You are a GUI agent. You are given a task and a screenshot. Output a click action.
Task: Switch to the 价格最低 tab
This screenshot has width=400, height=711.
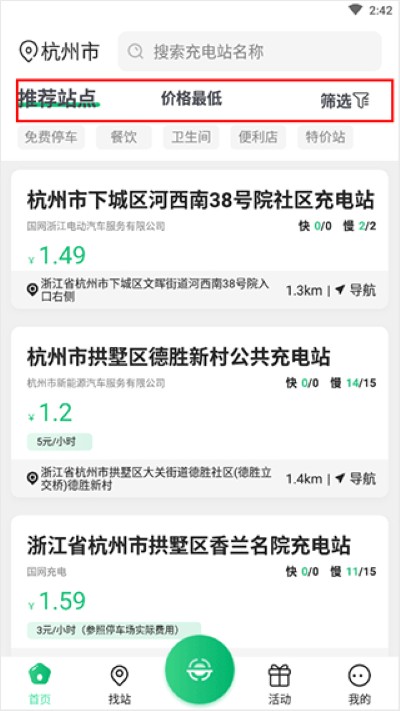point(191,98)
